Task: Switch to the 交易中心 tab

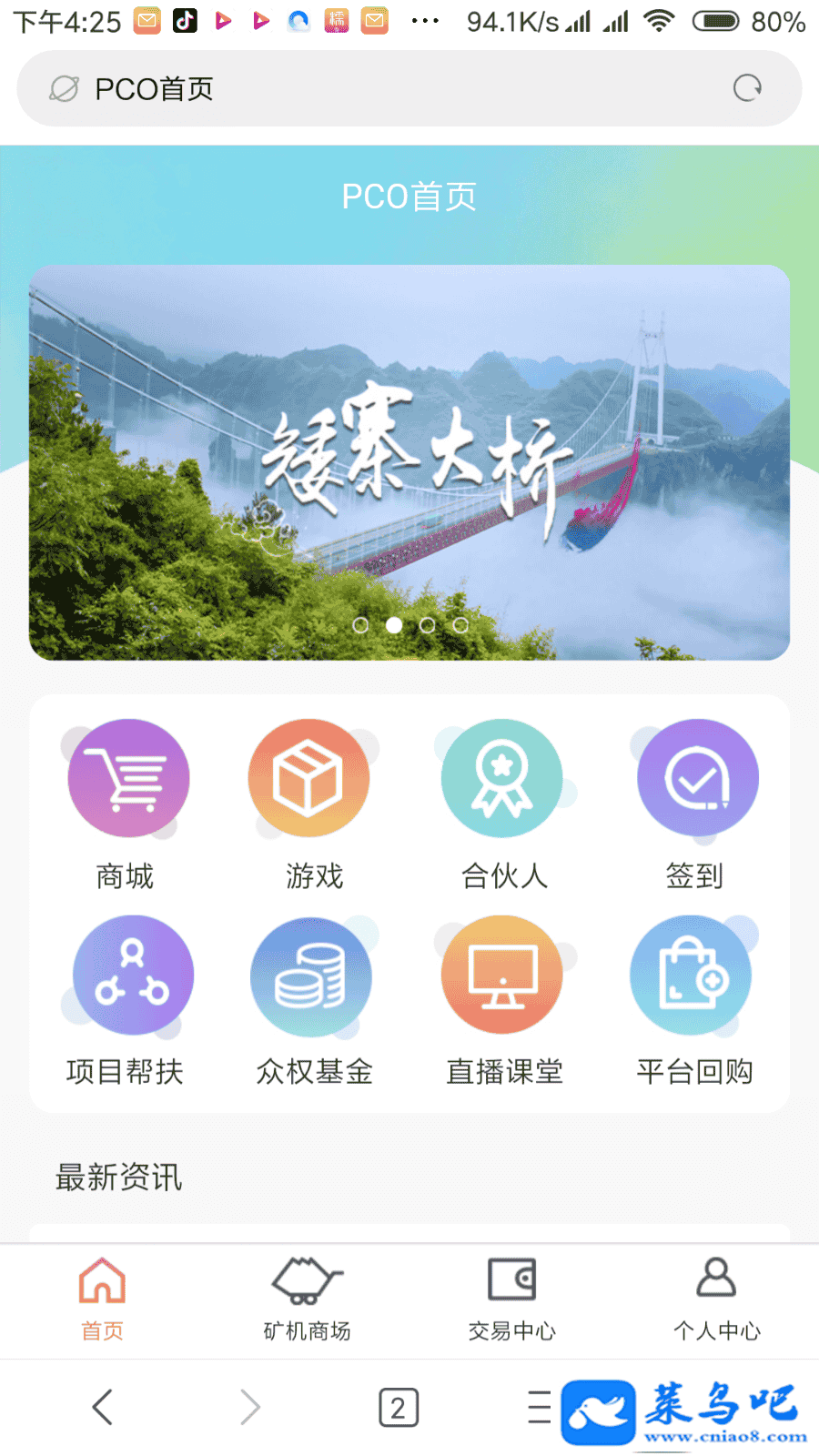Action: pyautogui.click(x=511, y=1299)
